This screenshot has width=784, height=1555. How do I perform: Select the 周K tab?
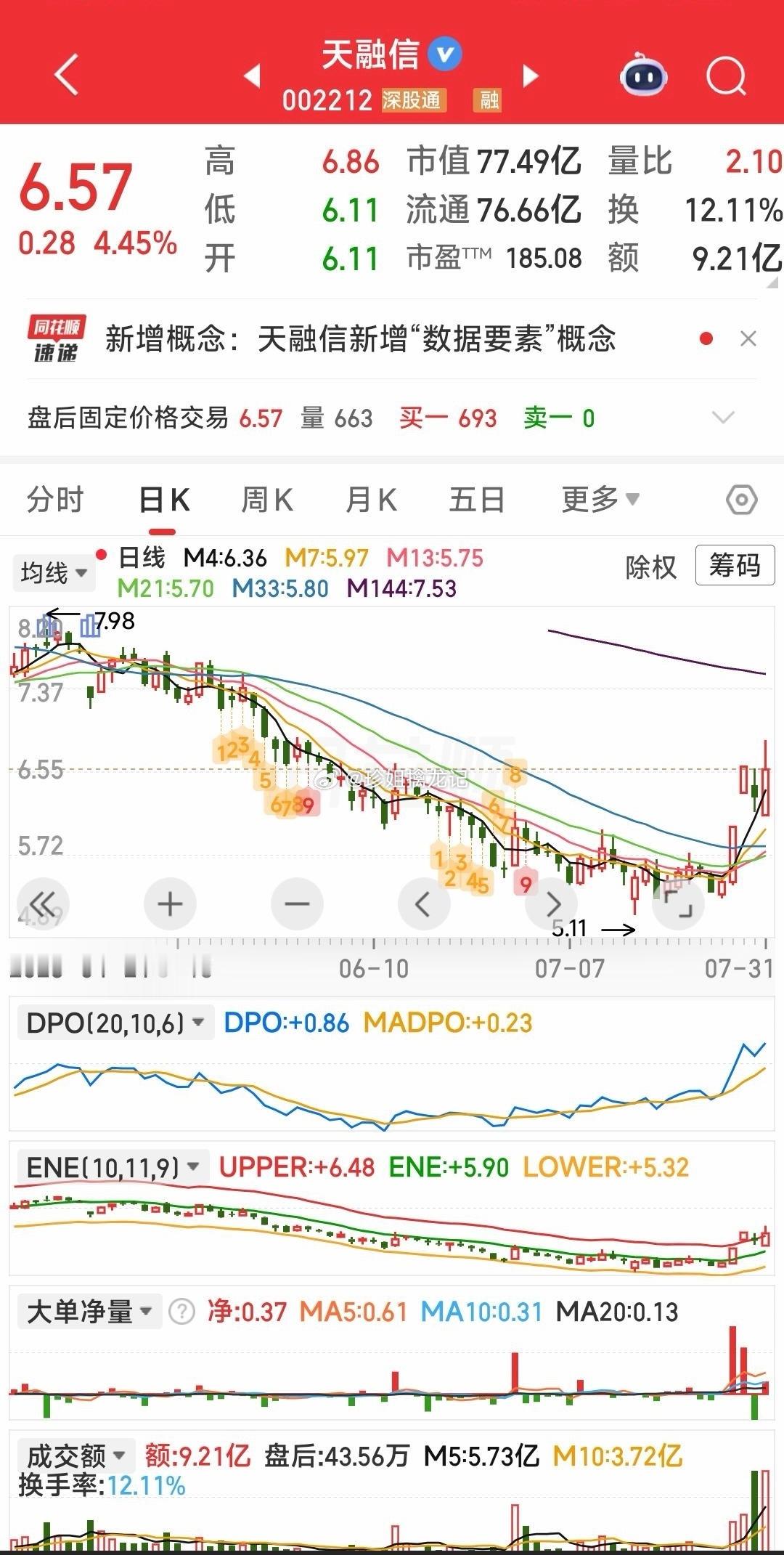267,500
